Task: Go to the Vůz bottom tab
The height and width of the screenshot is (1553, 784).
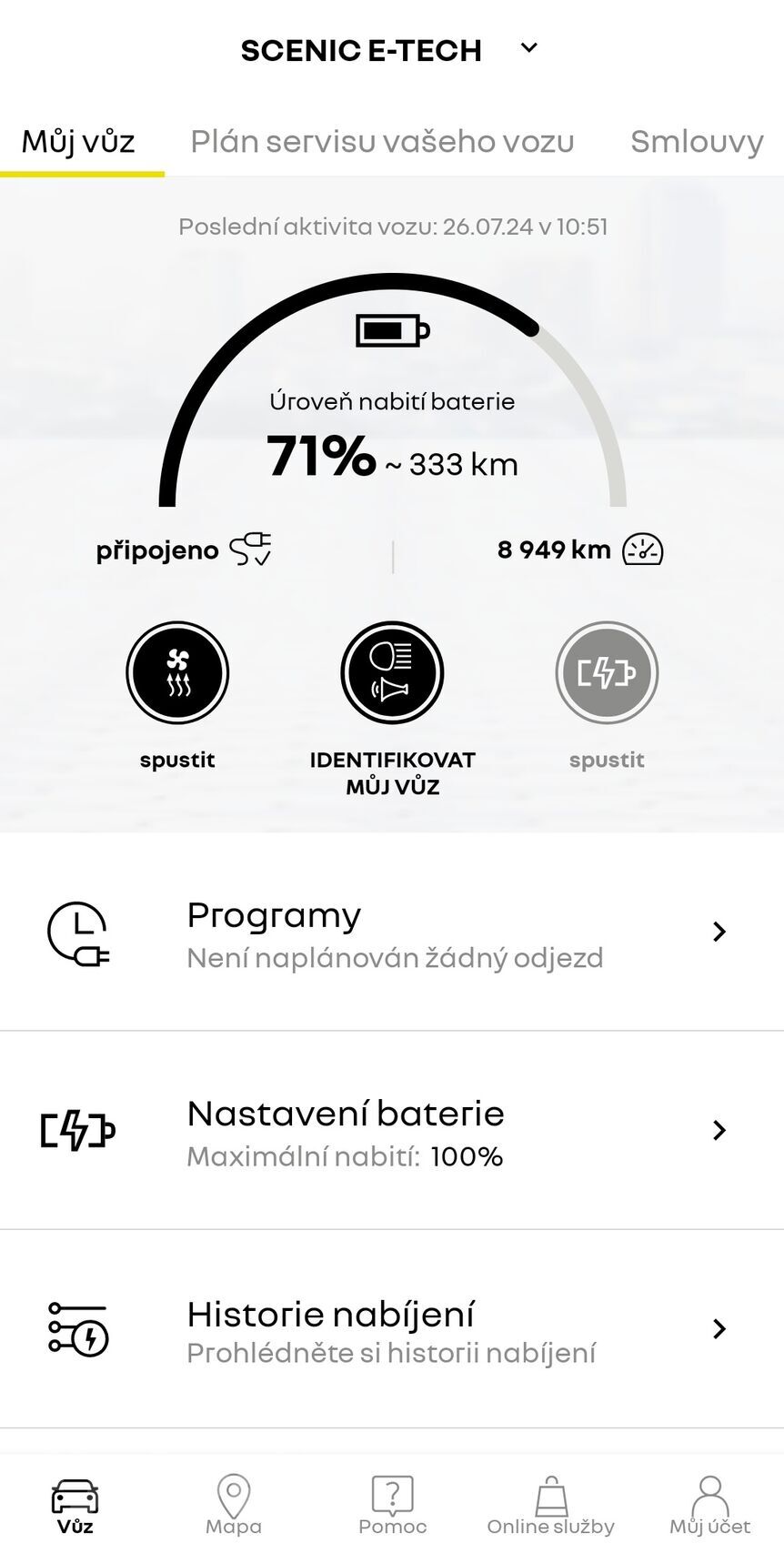Action: tap(75, 1504)
